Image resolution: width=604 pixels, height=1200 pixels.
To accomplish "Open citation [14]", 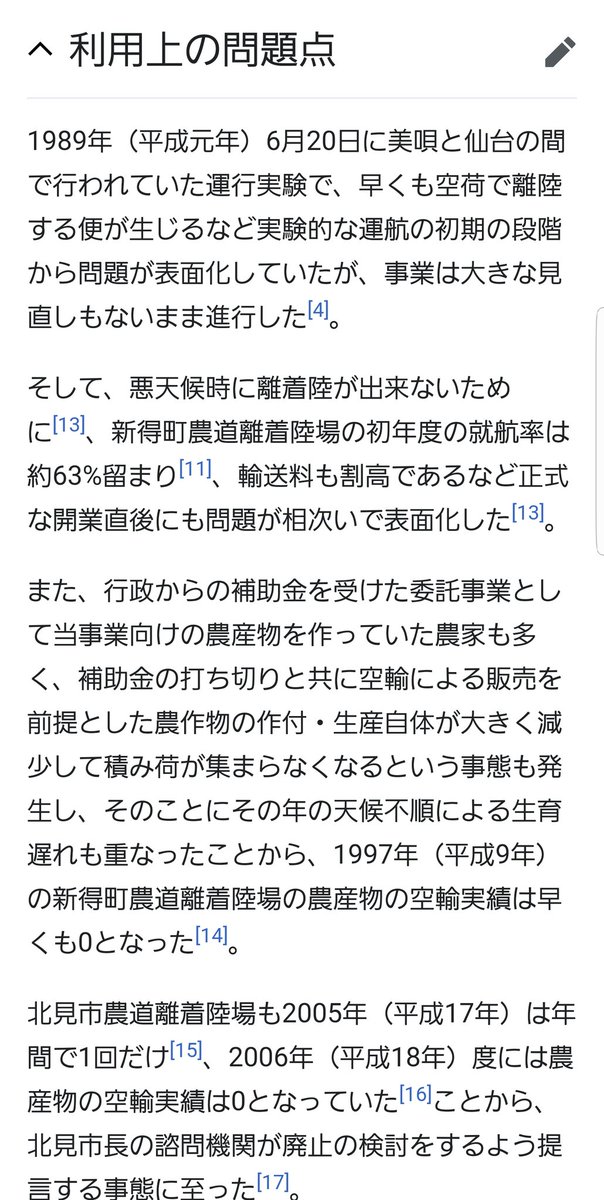I will [x=212, y=935].
